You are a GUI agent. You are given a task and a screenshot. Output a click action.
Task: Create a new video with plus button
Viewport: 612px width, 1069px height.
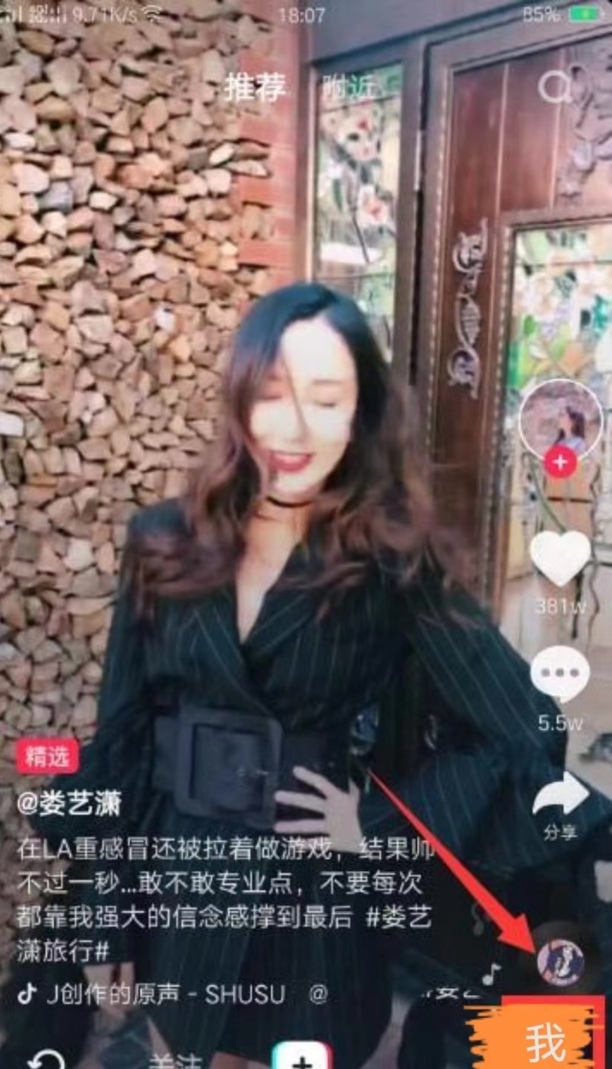[300, 1058]
